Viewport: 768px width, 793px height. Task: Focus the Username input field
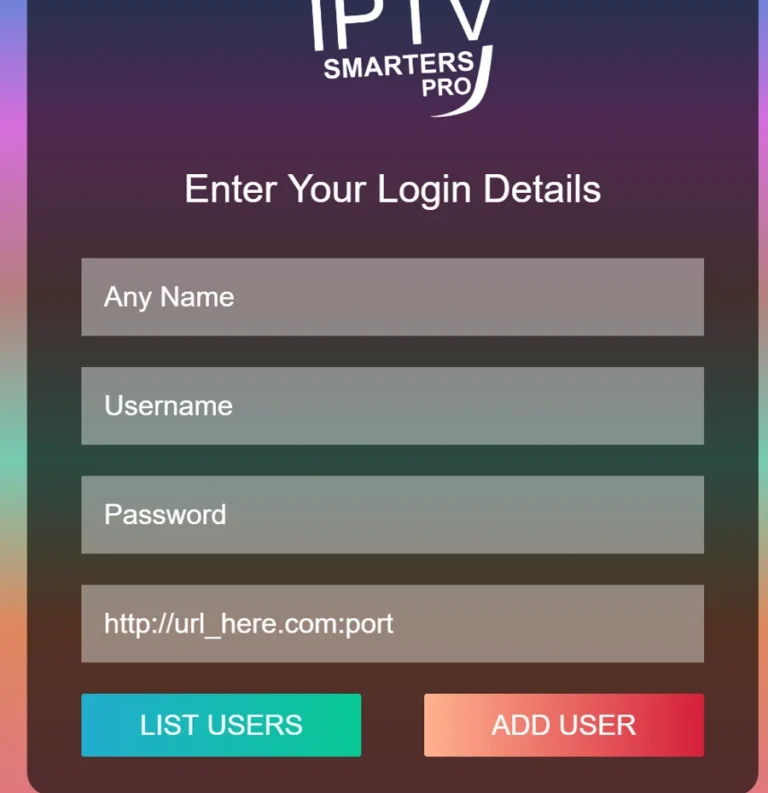[x=392, y=406]
